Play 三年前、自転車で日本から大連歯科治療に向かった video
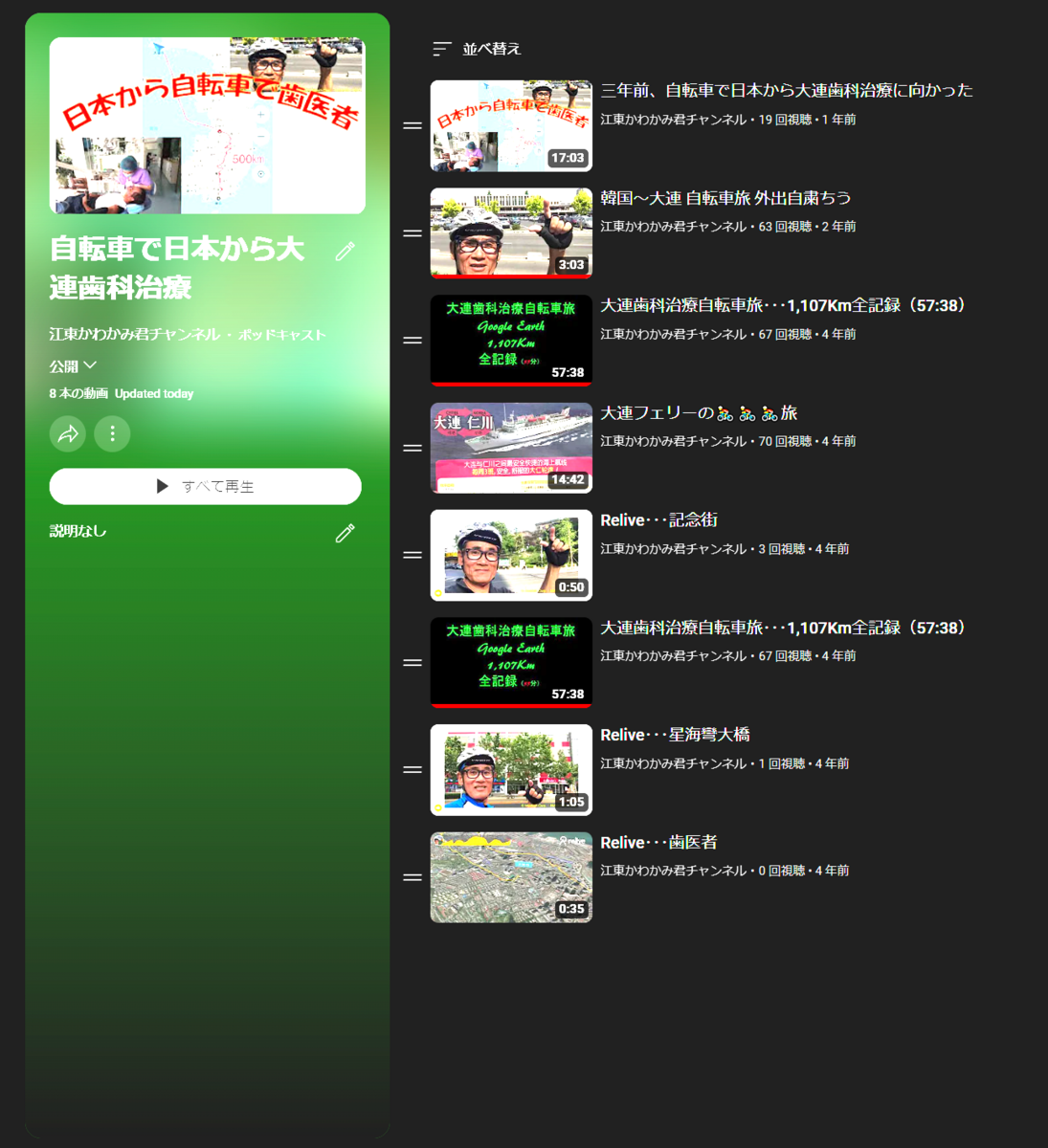 point(787,91)
